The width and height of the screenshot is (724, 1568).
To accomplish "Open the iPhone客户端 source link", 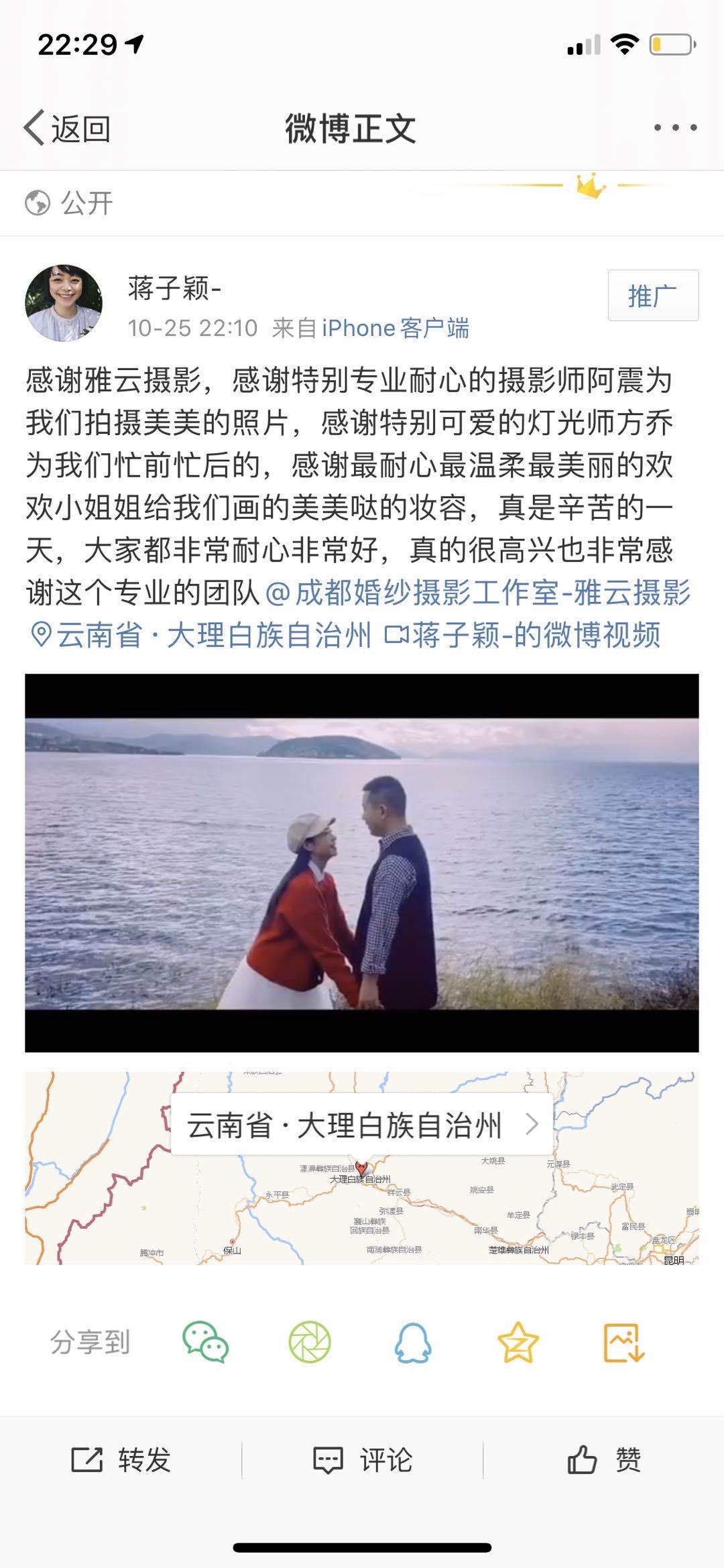I will point(395,328).
